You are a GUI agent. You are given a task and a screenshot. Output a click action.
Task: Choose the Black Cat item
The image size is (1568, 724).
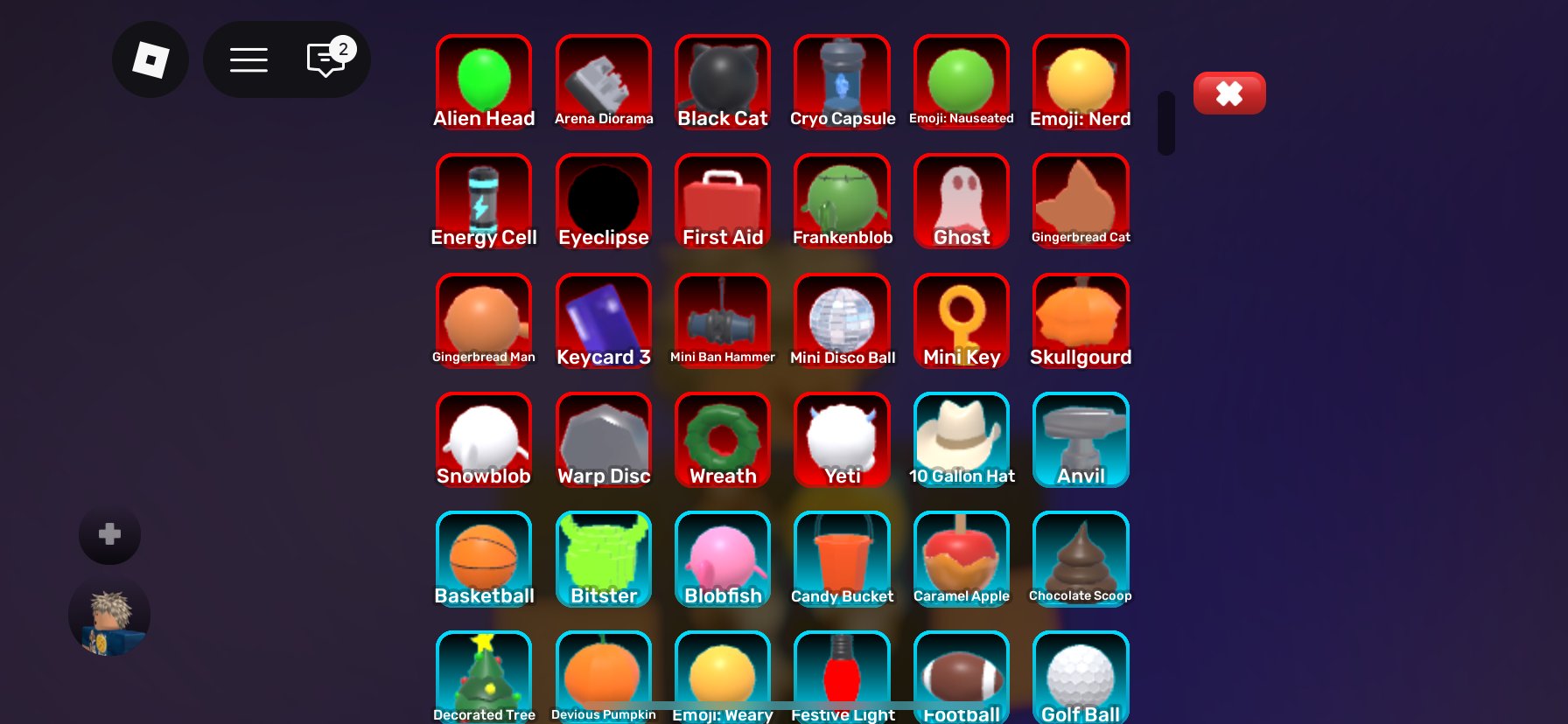723,82
